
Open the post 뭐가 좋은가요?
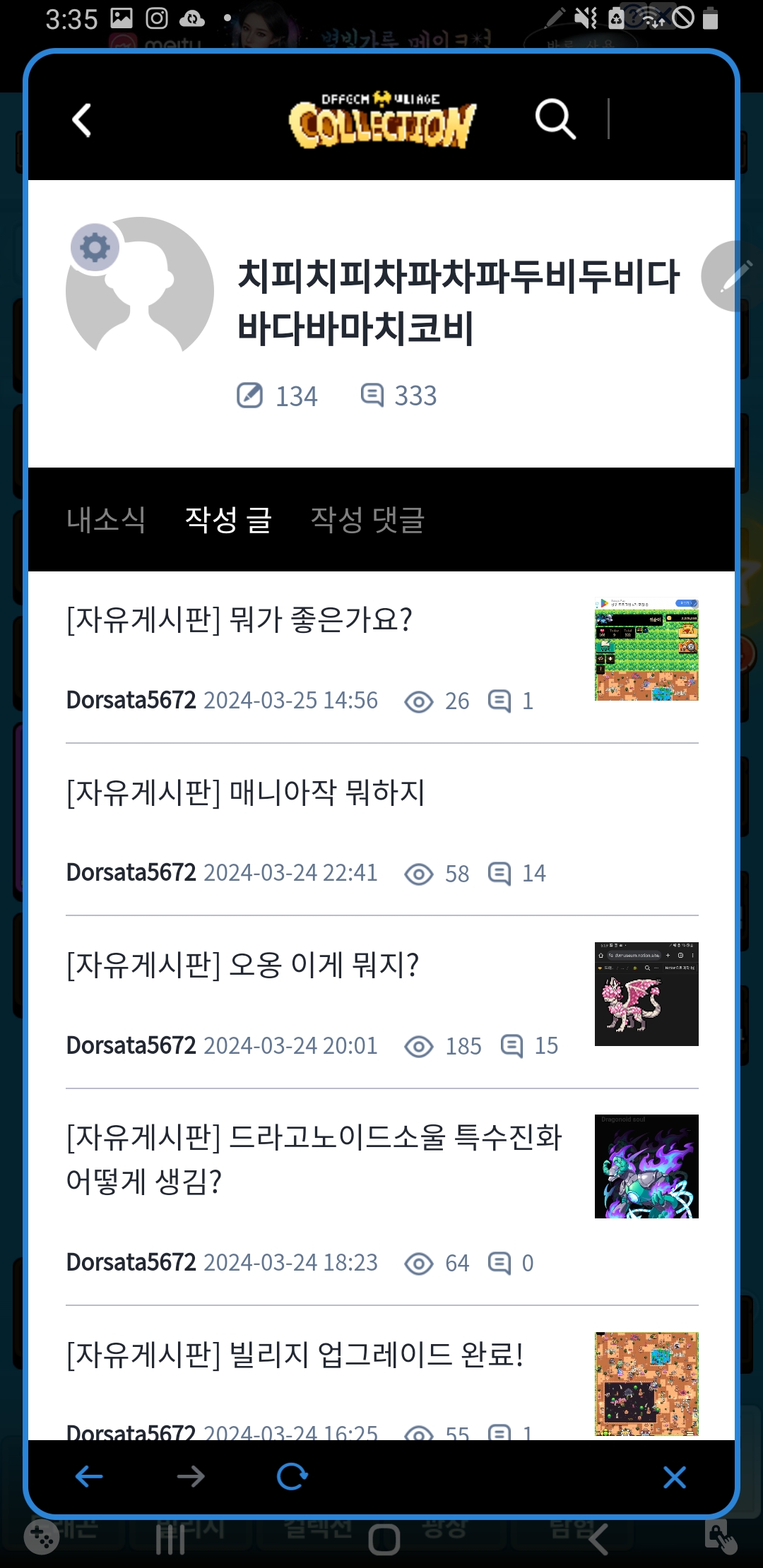[240, 620]
